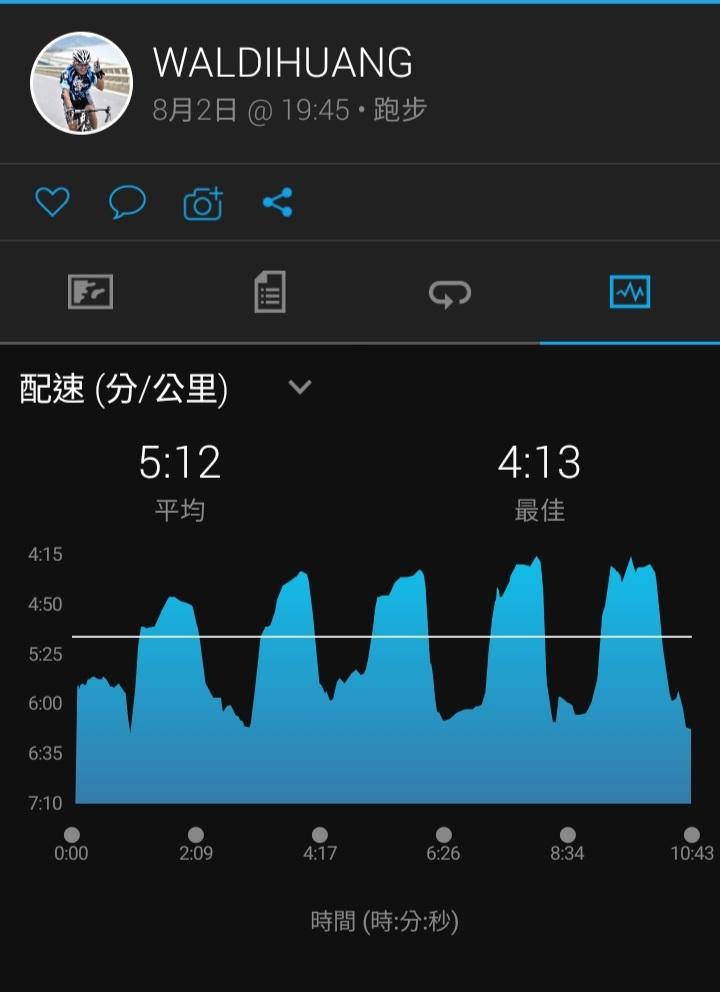Add a photo to the activity
This screenshot has width=720, height=992.
click(x=203, y=203)
